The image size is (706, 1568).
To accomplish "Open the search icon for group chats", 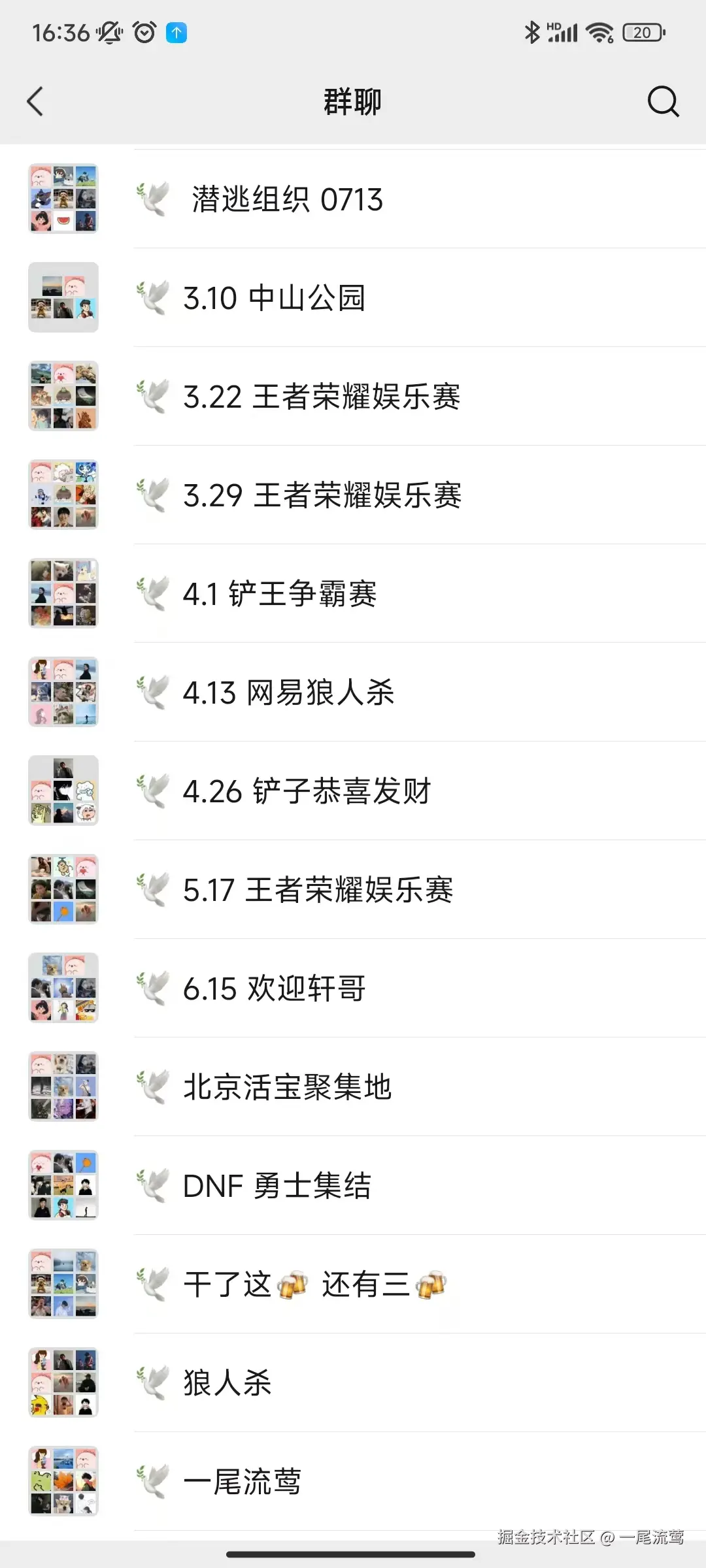I will 663,102.
